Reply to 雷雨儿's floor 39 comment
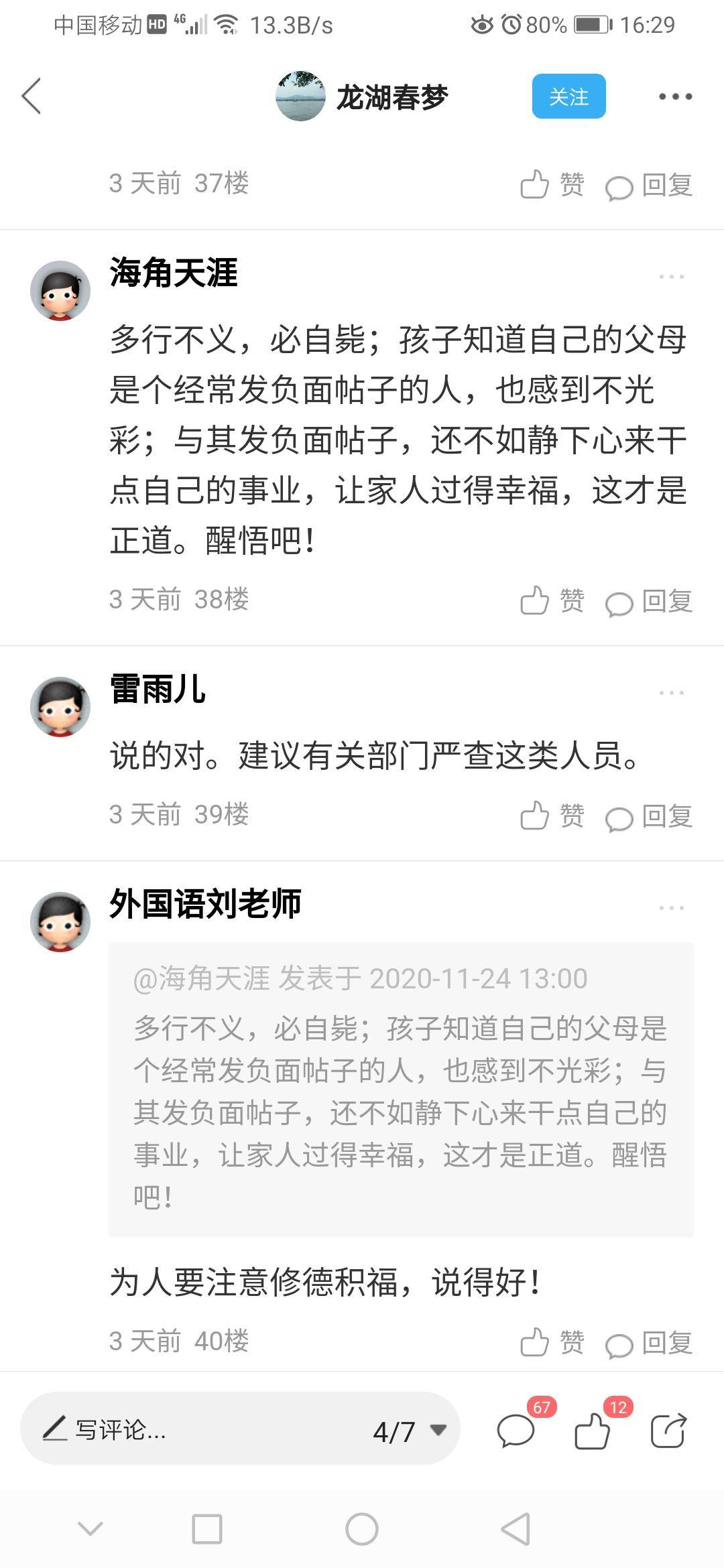The width and height of the screenshot is (724, 1568). (649, 817)
